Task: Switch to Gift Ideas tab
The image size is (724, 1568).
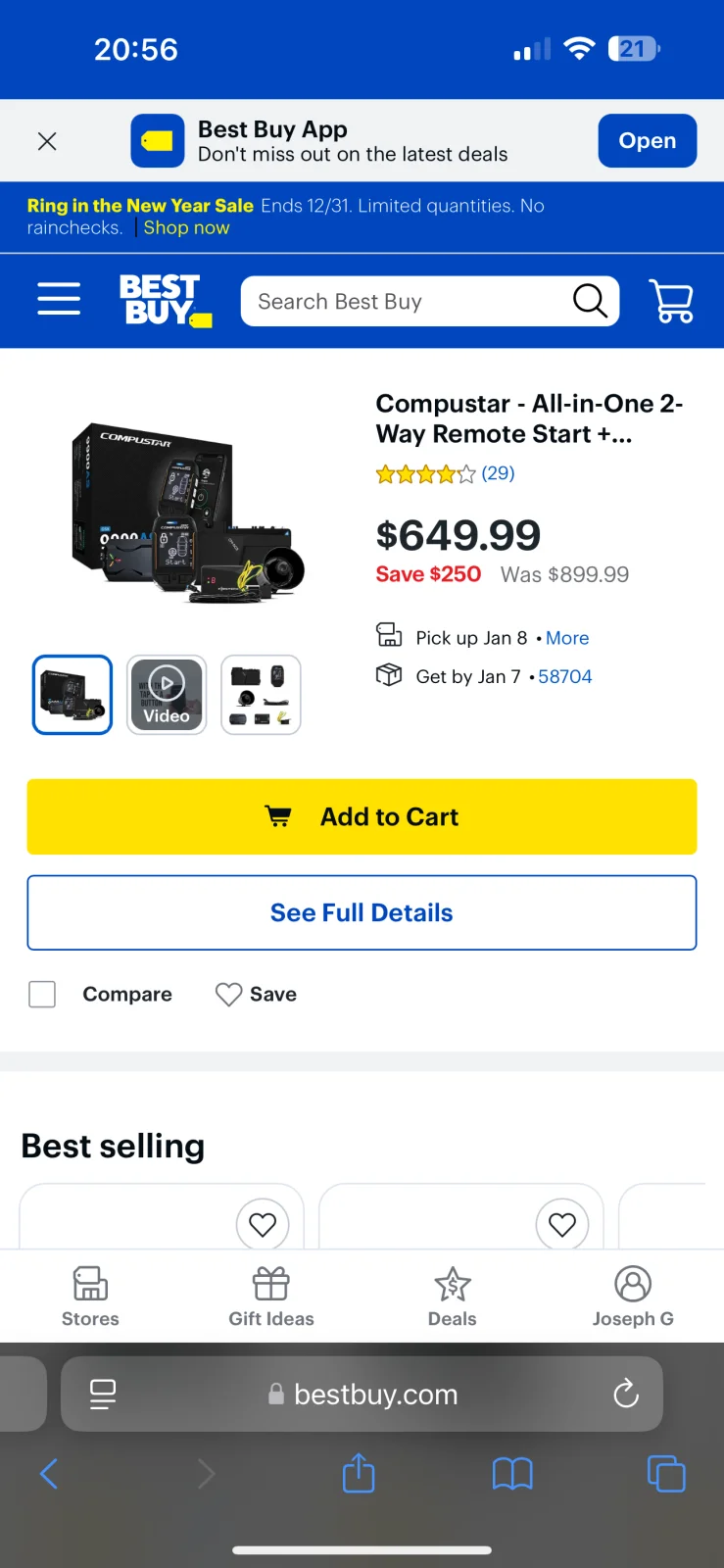Action: click(271, 1296)
